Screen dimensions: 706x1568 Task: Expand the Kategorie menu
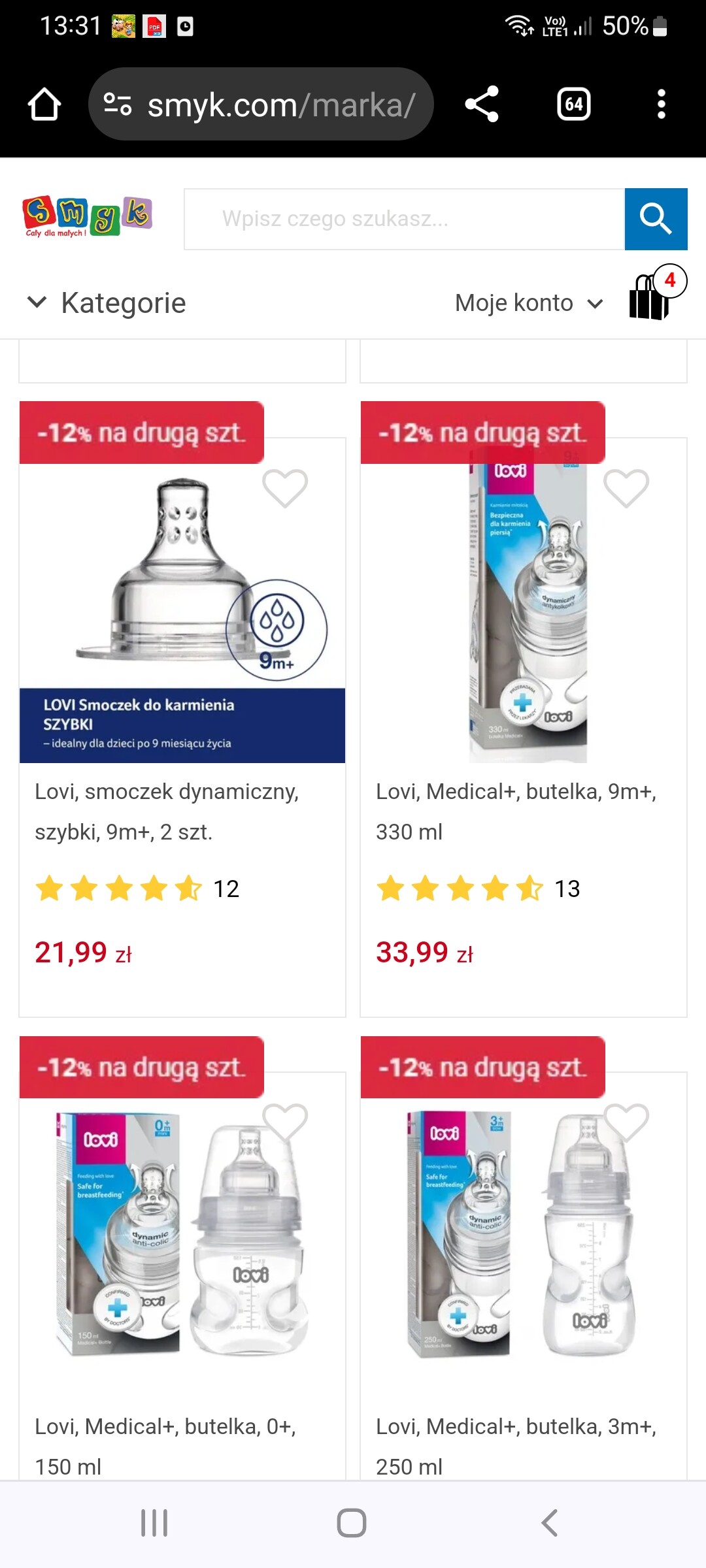107,303
